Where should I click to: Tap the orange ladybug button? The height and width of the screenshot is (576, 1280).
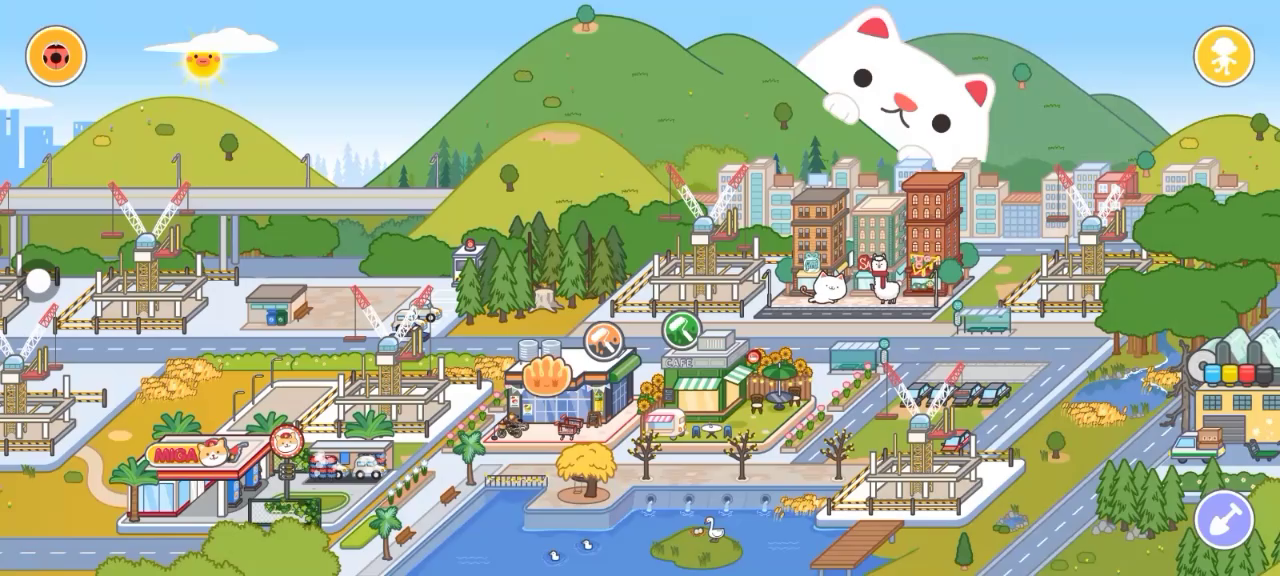56,56
